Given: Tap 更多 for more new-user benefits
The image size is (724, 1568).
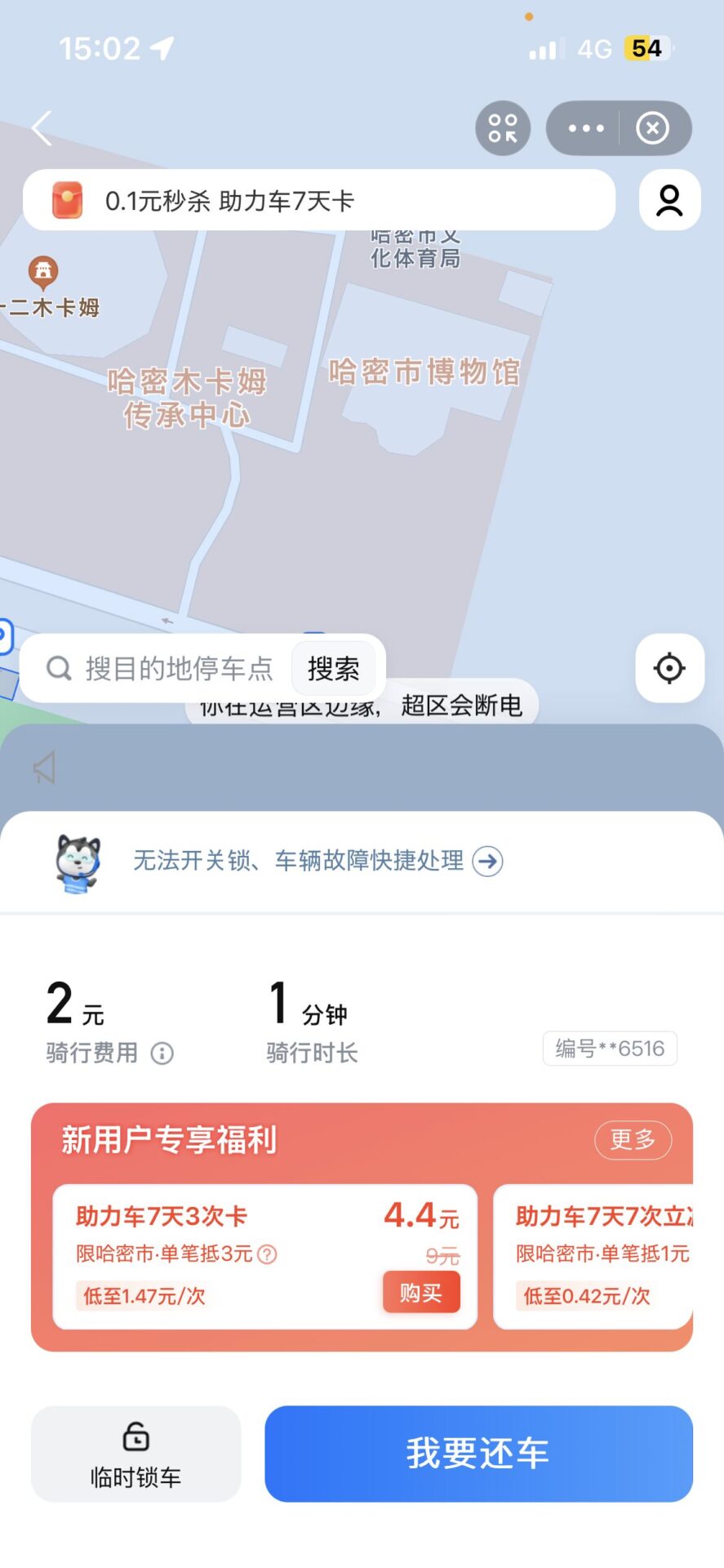Looking at the screenshot, I should (x=633, y=1139).
